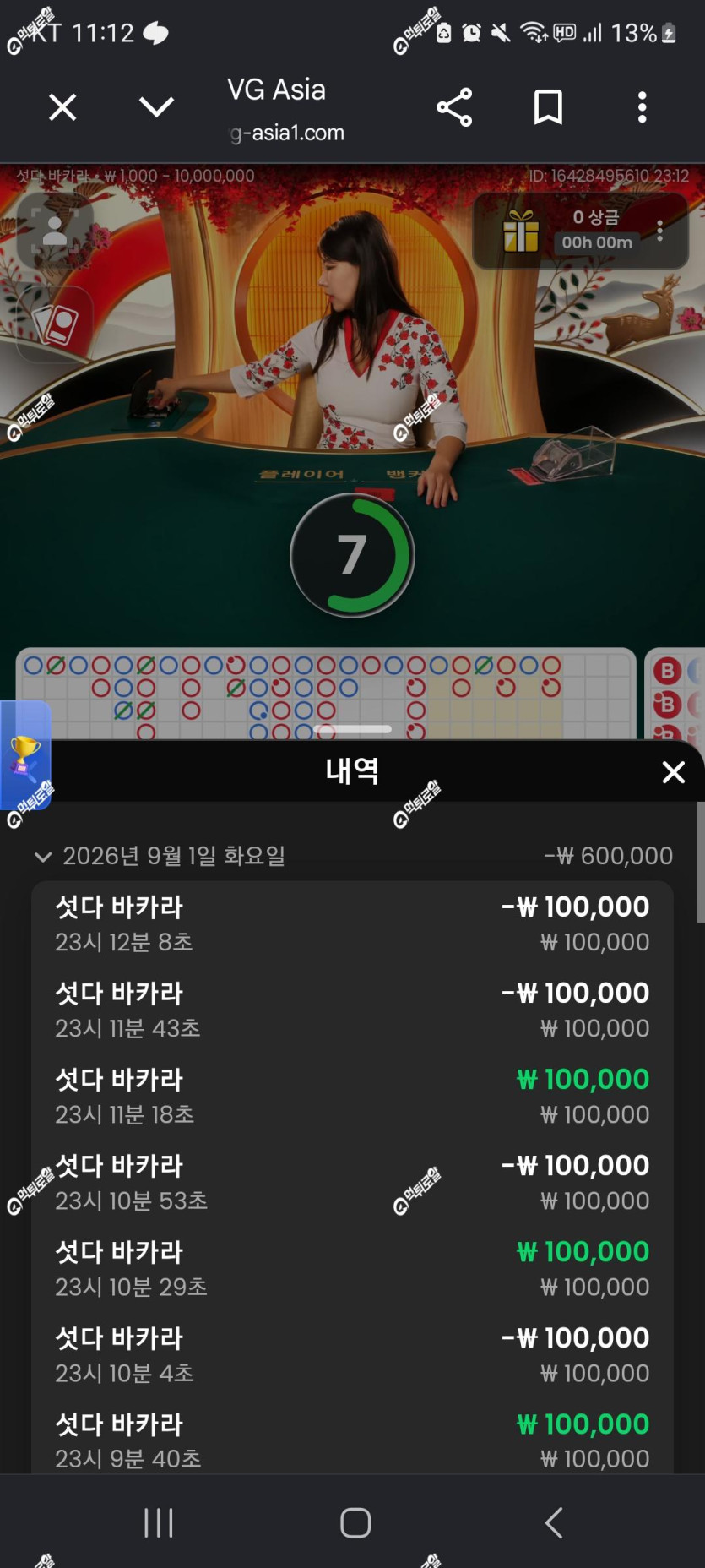Close the 내역 history panel
The image size is (705, 1568).
click(674, 772)
